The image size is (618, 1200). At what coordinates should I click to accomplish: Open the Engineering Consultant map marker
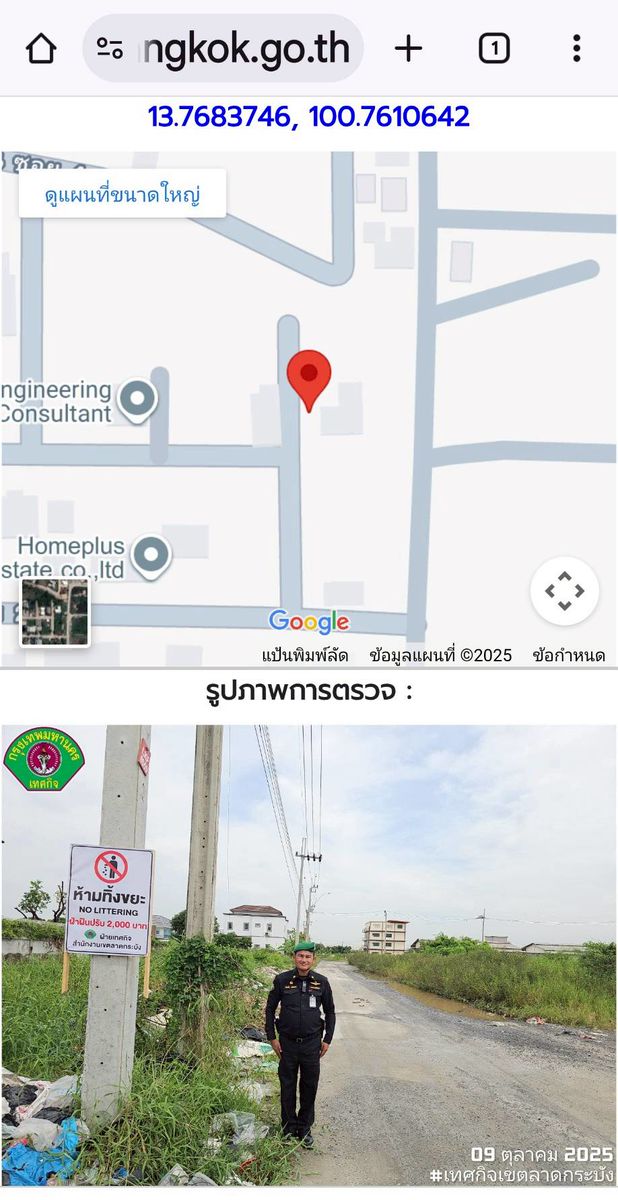point(137,399)
